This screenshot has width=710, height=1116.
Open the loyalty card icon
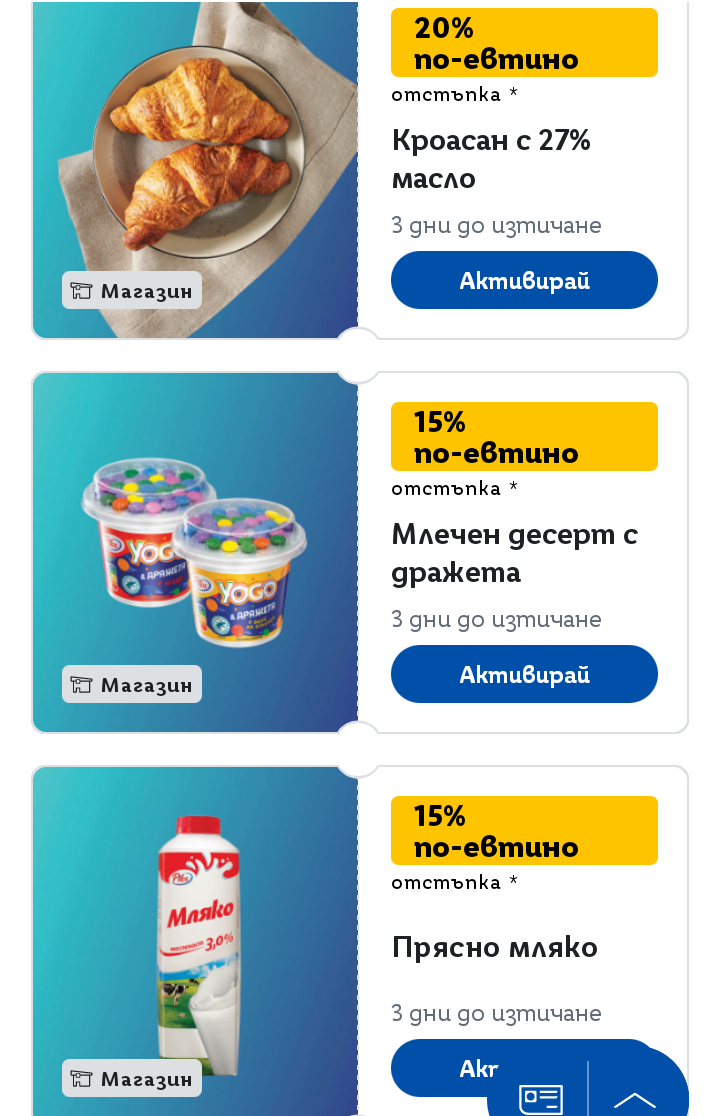540,1098
